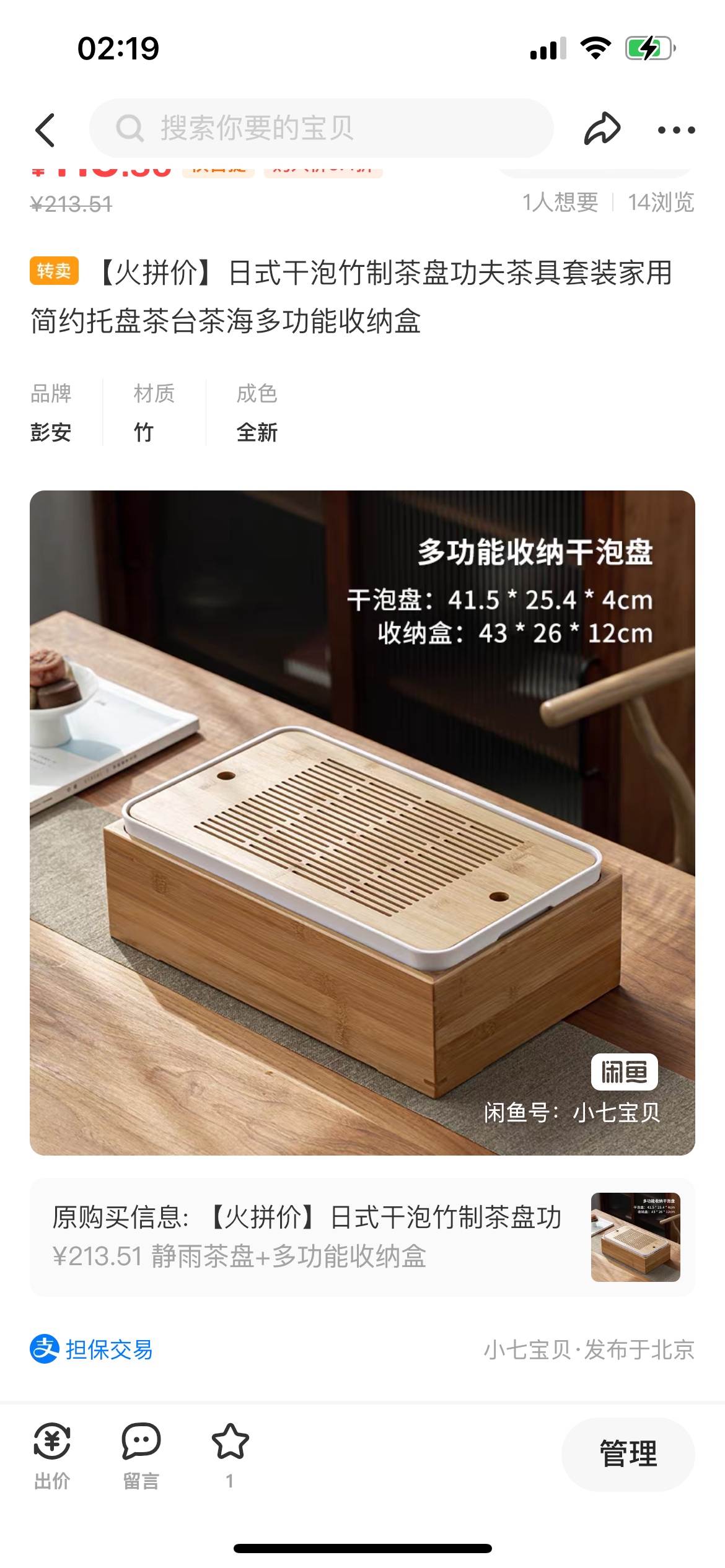Share this listing

click(x=602, y=129)
